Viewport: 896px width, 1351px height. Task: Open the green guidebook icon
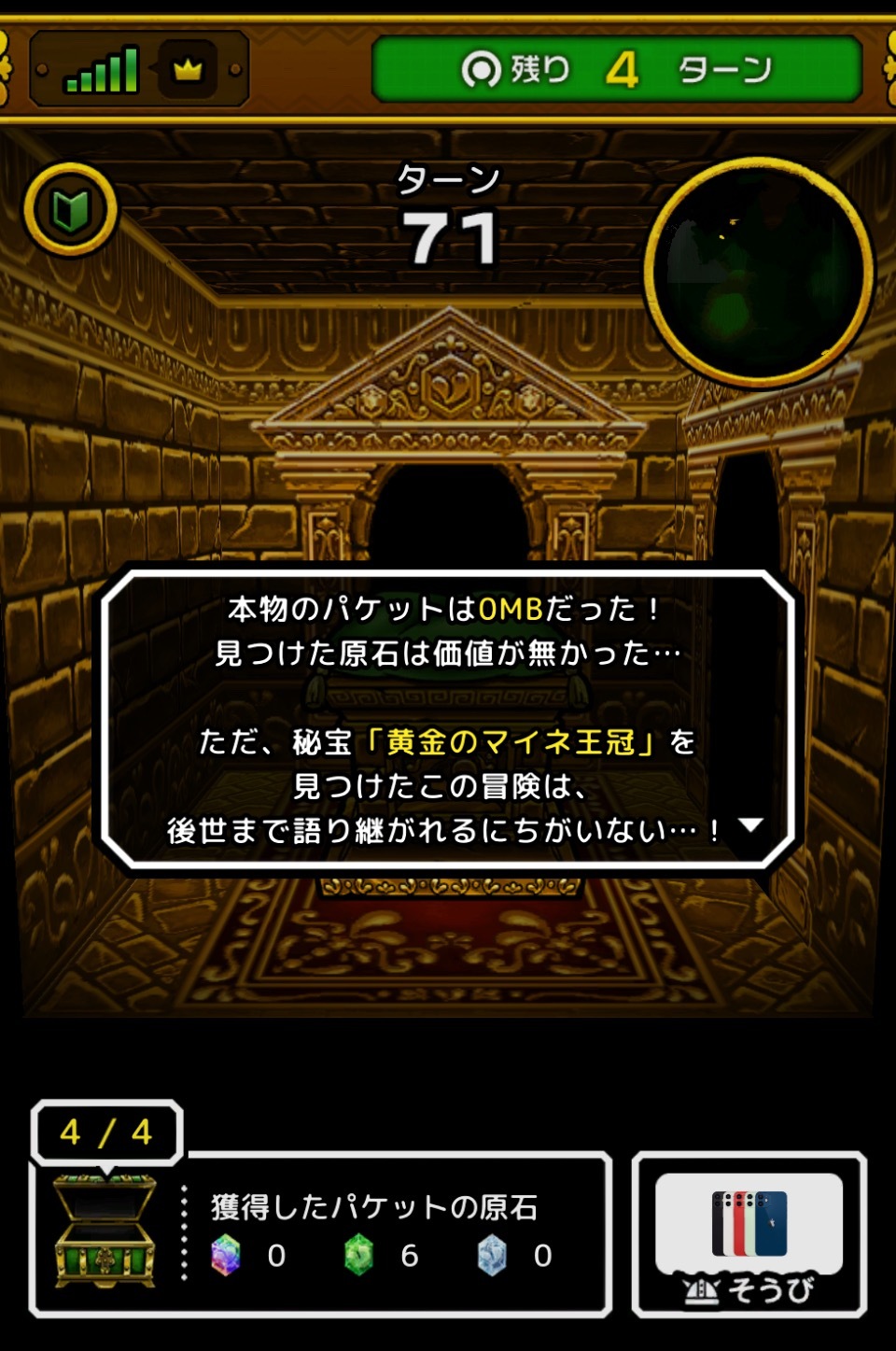(70, 209)
